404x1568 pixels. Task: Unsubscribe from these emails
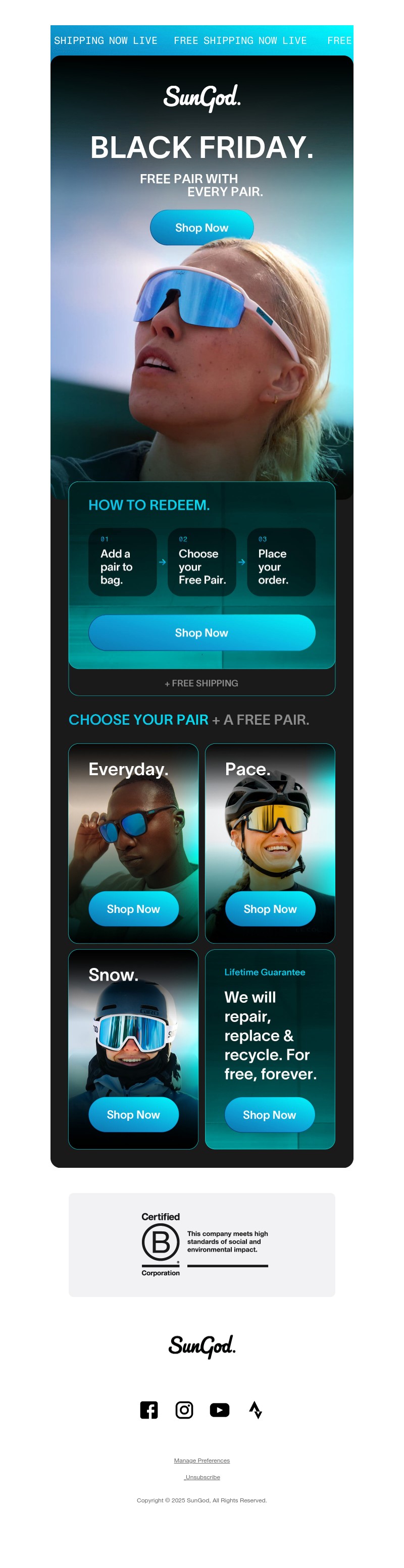coord(203,1477)
